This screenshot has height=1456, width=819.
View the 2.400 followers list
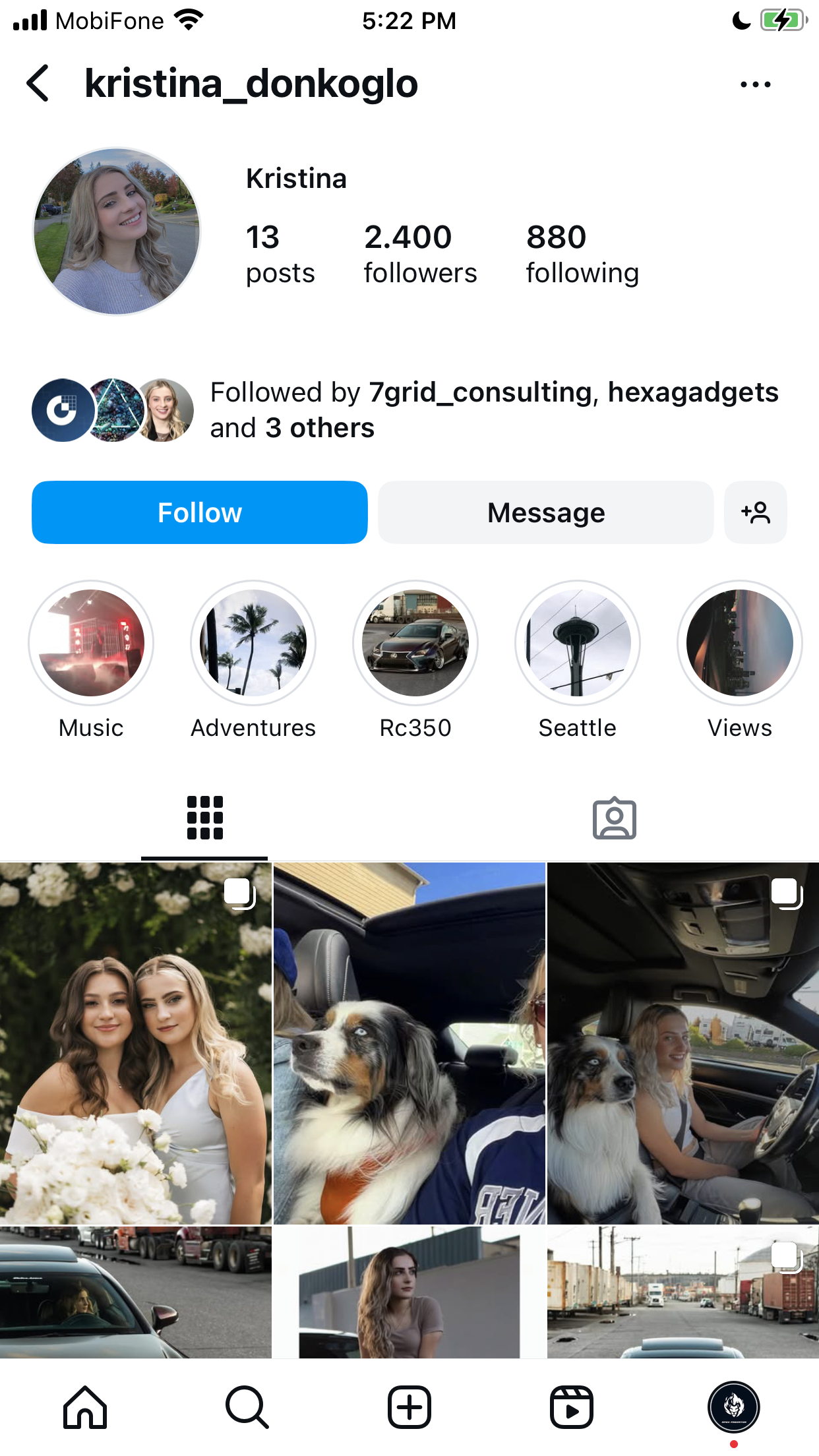(x=420, y=254)
